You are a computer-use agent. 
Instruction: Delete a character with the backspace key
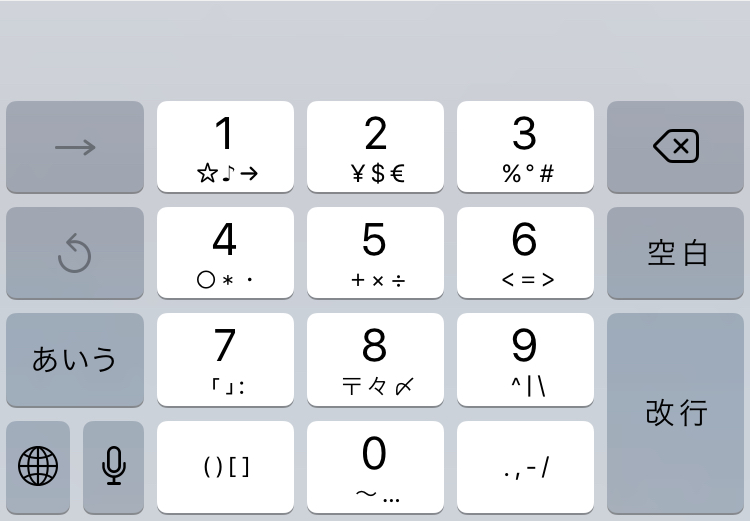point(676,147)
